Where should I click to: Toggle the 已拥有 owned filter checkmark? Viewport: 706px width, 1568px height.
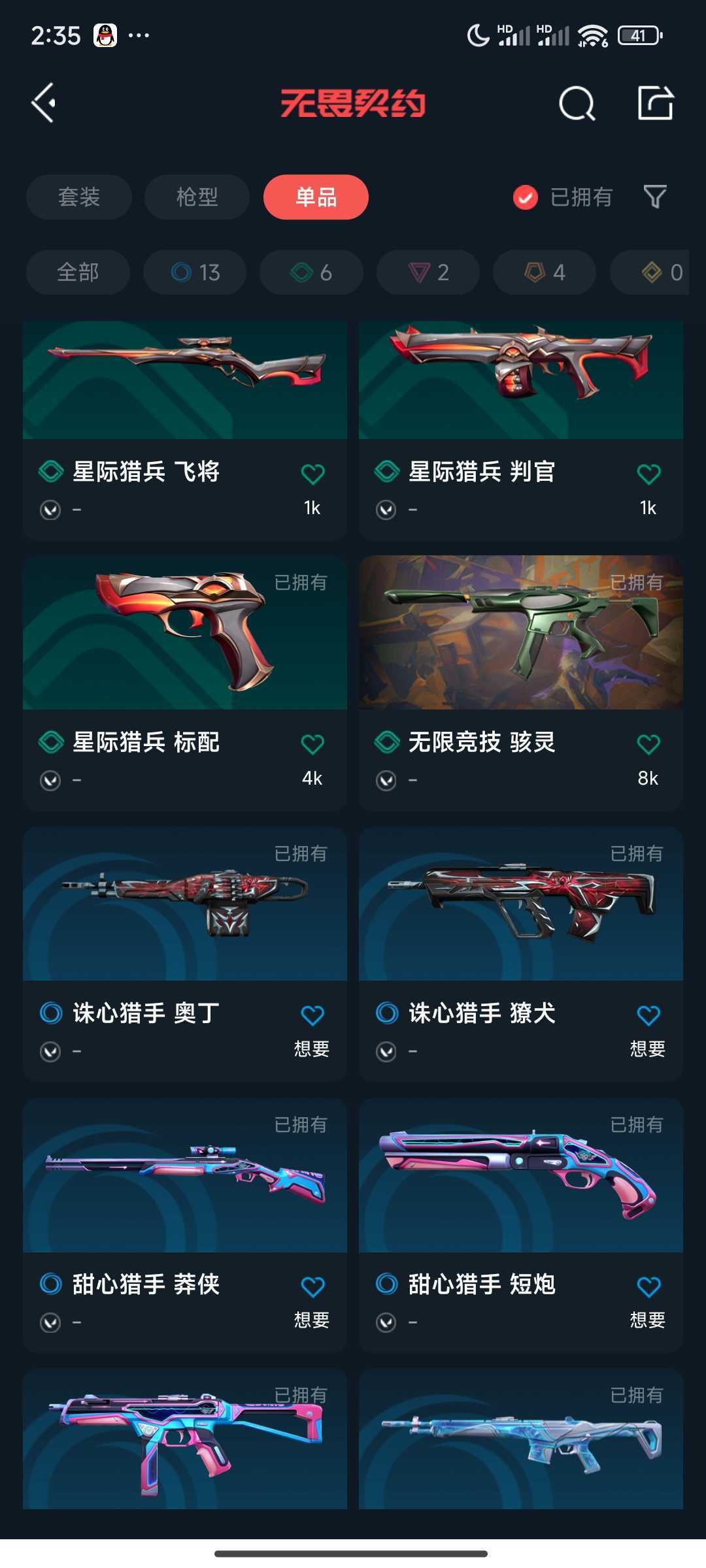524,197
